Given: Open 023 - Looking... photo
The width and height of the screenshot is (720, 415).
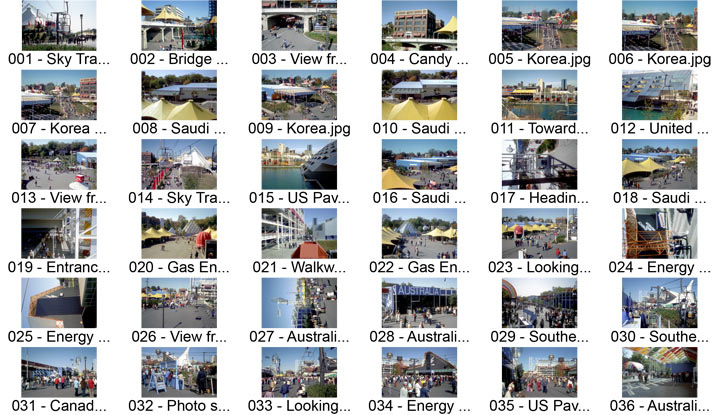Looking at the screenshot, I should coord(539,234).
